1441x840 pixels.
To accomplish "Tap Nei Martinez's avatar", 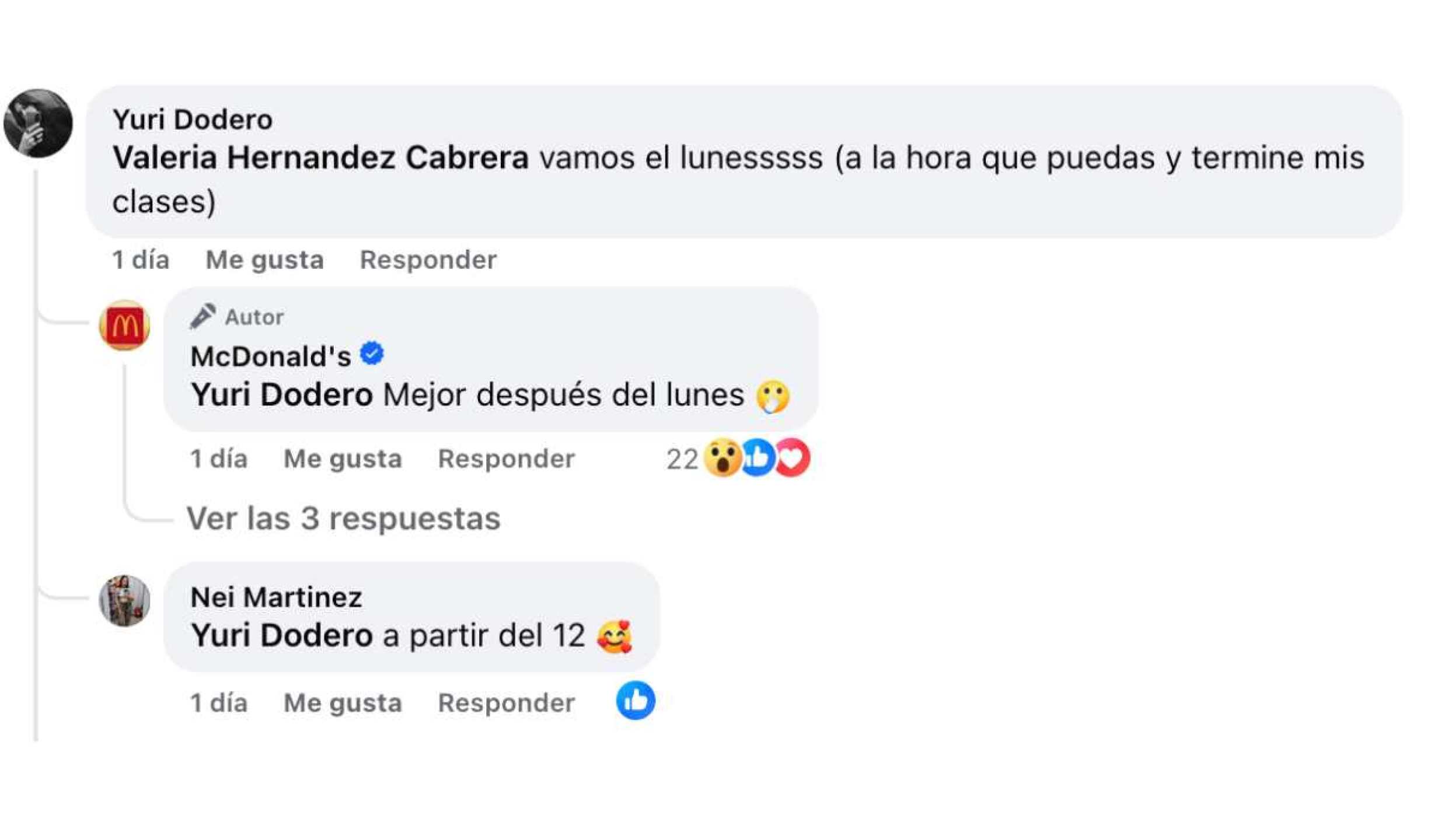I will pyautogui.click(x=124, y=600).
